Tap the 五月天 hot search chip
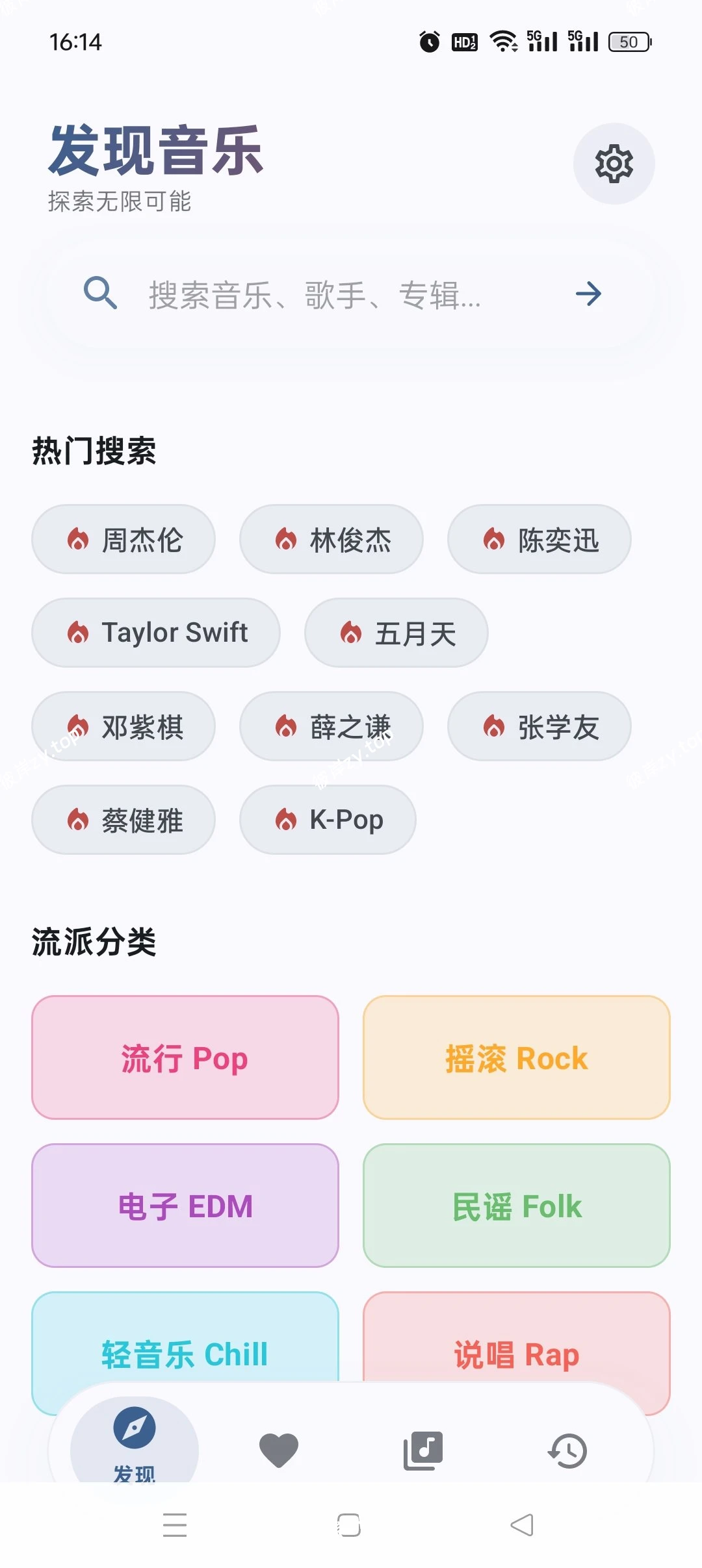The width and height of the screenshot is (702, 1568). [395, 633]
